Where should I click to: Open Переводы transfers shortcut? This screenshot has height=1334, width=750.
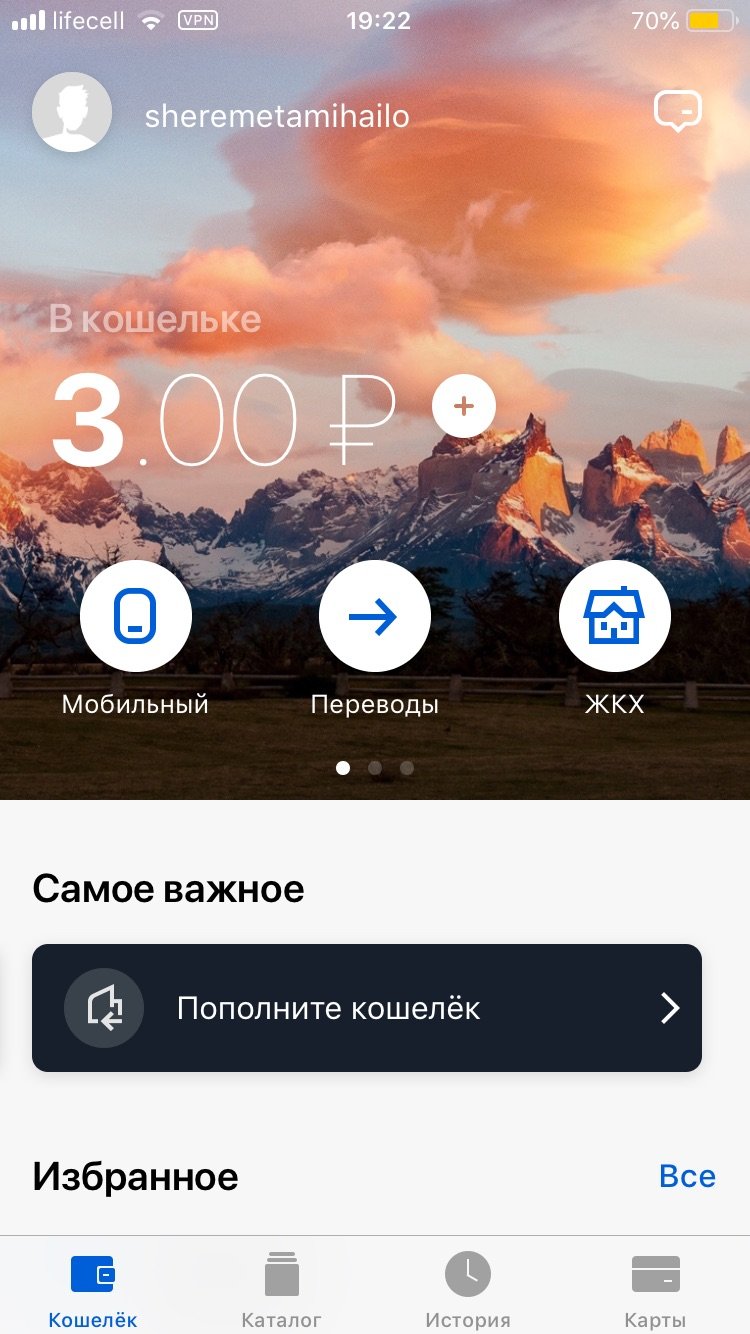pyautogui.click(x=374, y=616)
